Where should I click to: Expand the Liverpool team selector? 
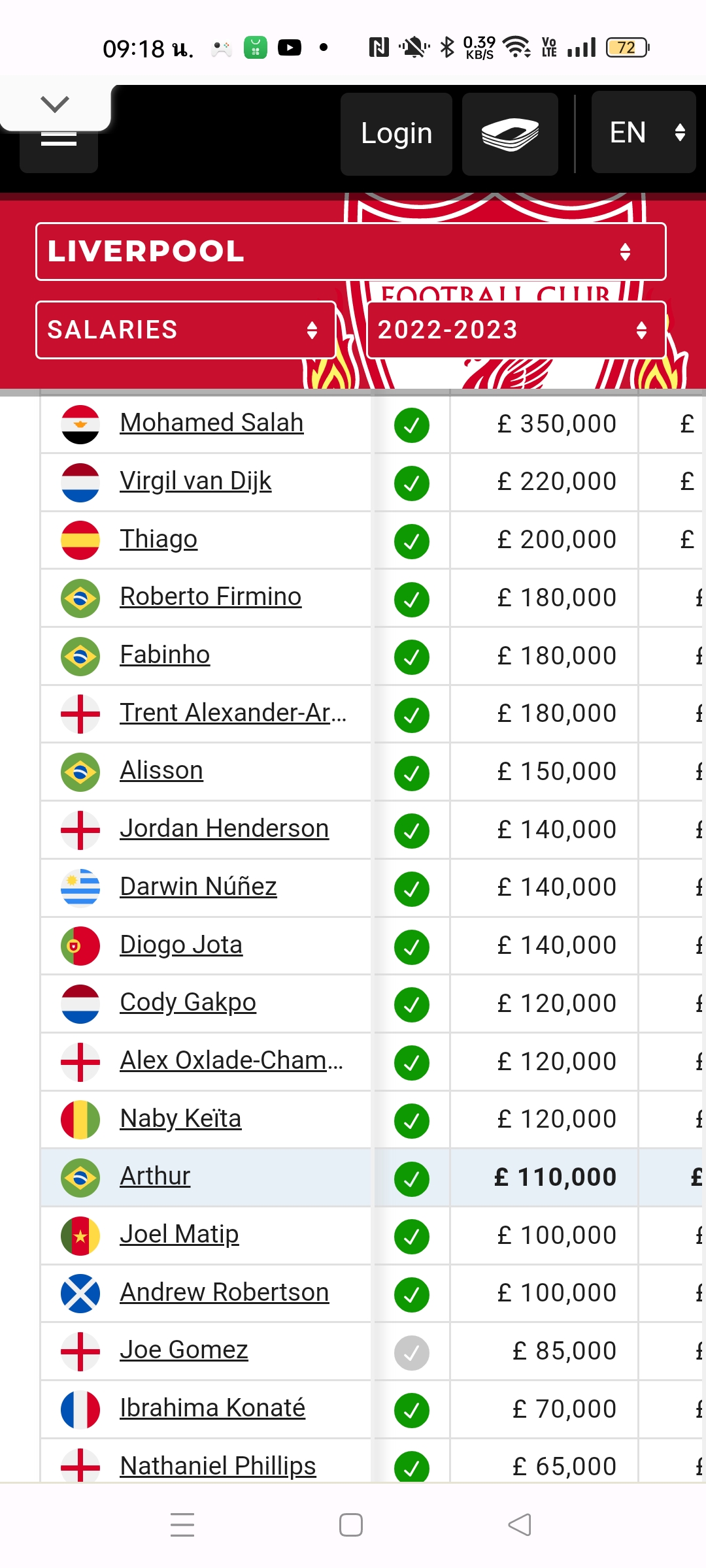351,252
